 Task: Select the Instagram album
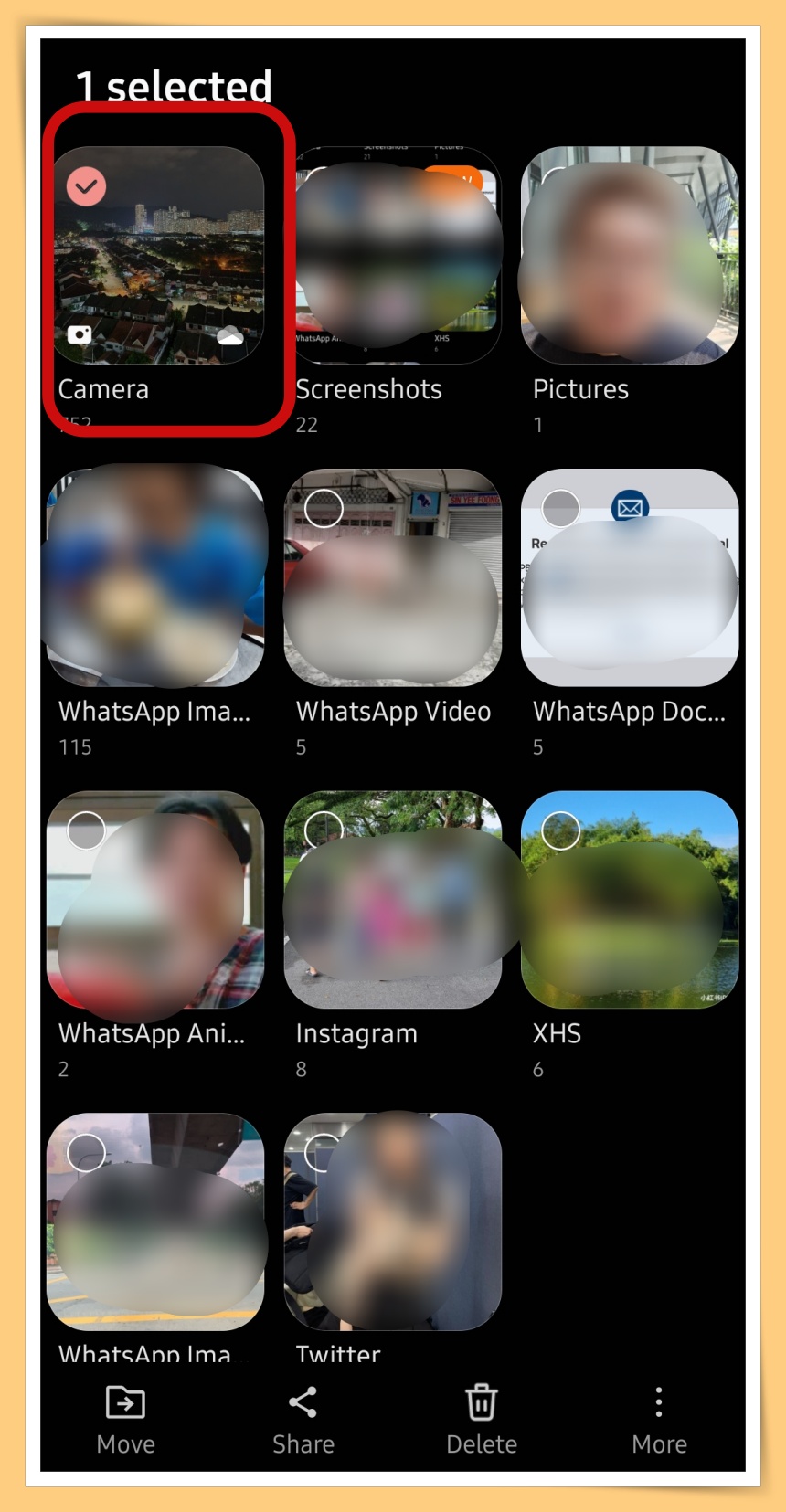[324, 830]
